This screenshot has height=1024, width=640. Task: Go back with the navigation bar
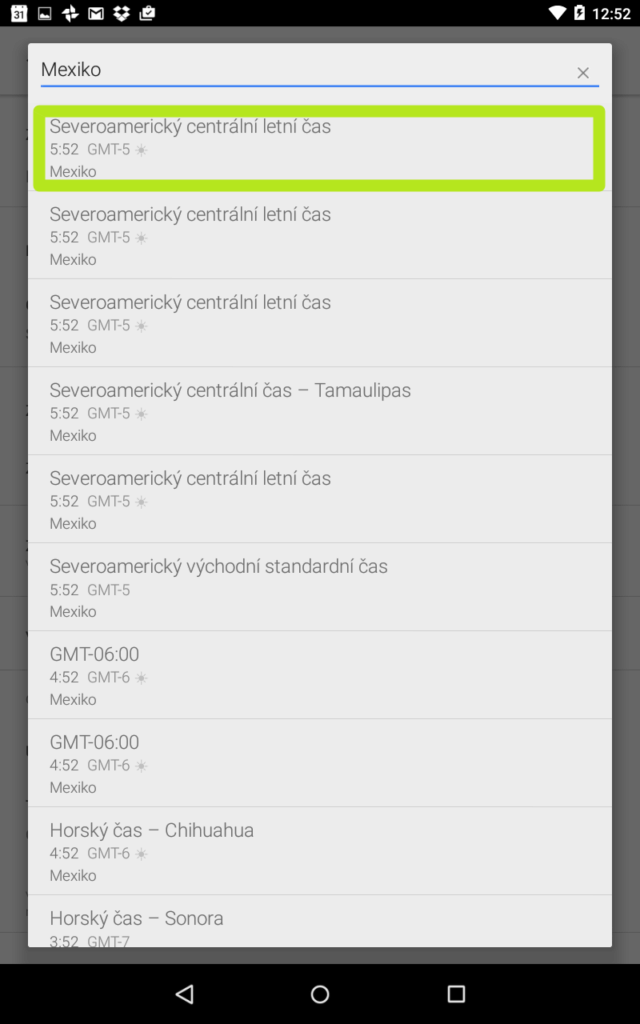[185, 994]
